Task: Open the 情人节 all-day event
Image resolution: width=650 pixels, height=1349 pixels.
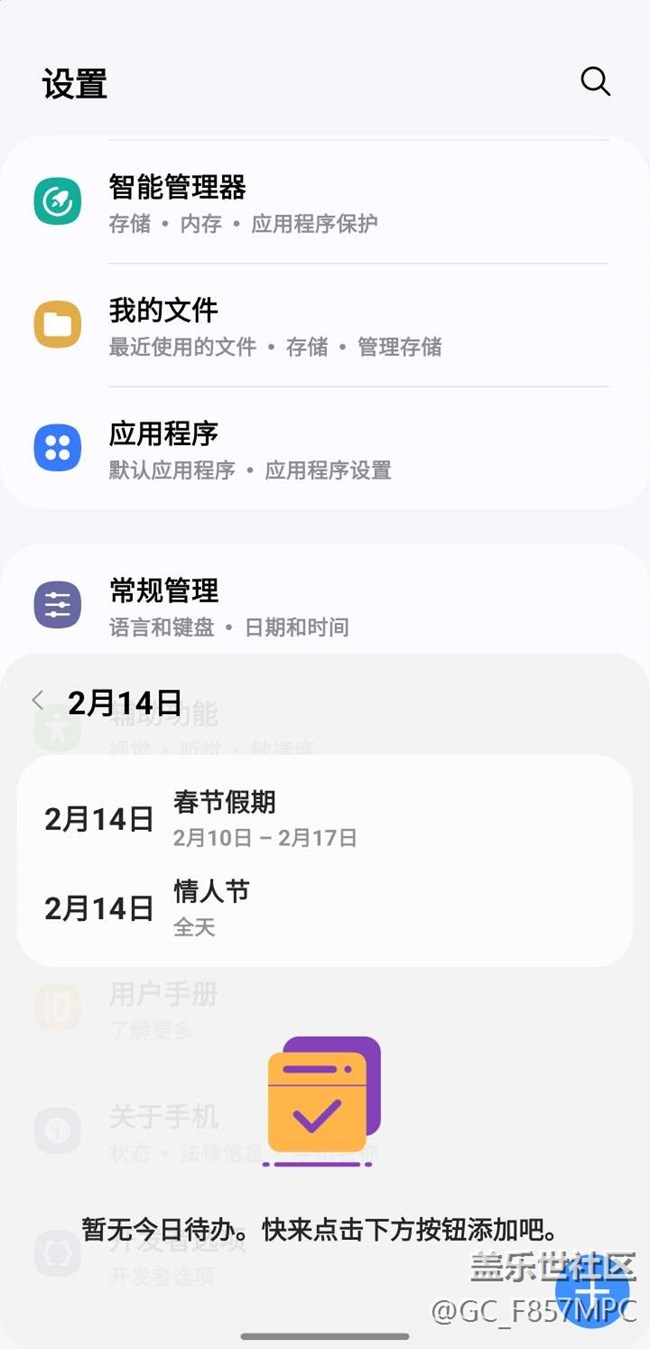Action: [x=325, y=907]
